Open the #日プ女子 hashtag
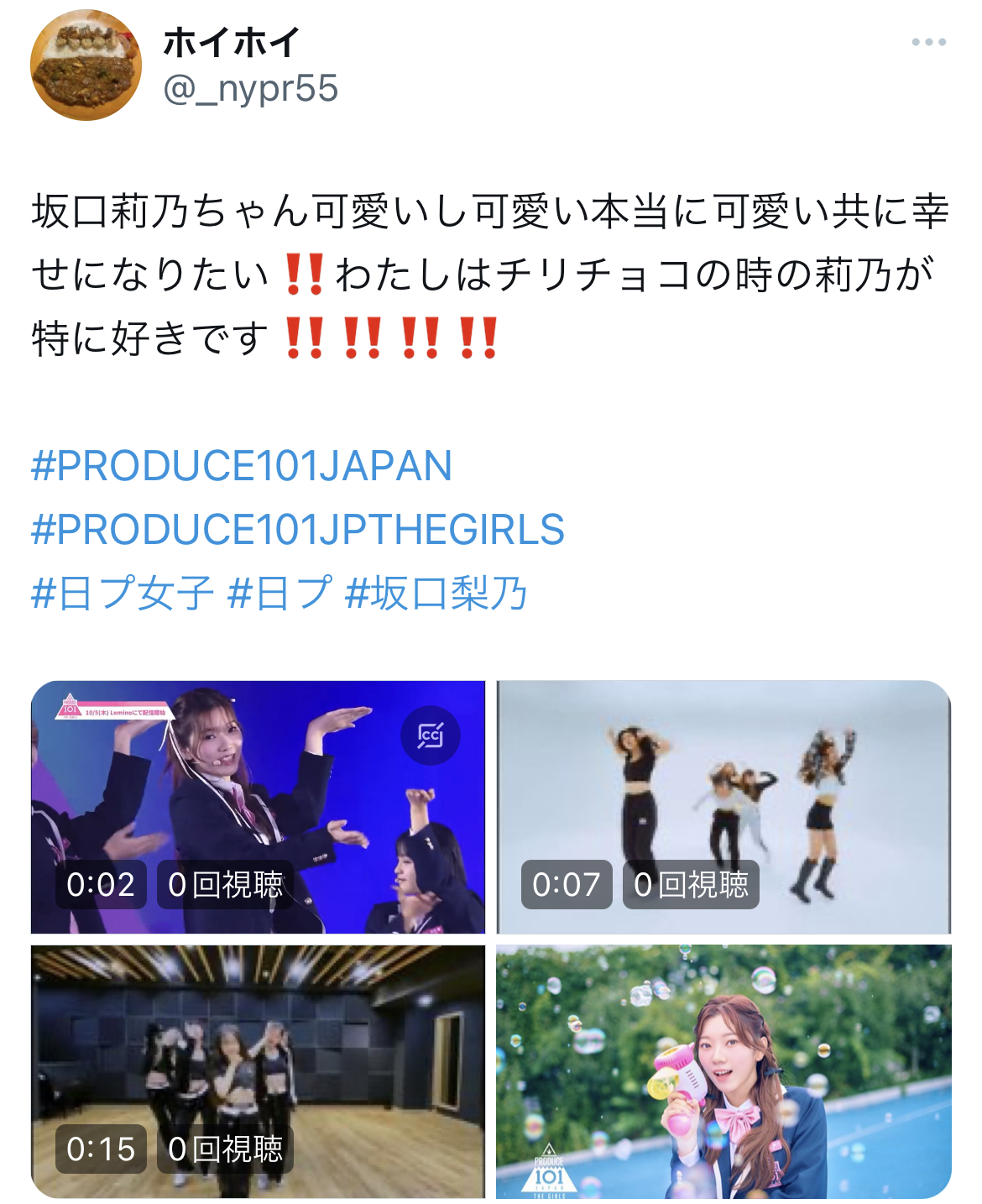Viewport: 982px width, 1204px height. 123,594
